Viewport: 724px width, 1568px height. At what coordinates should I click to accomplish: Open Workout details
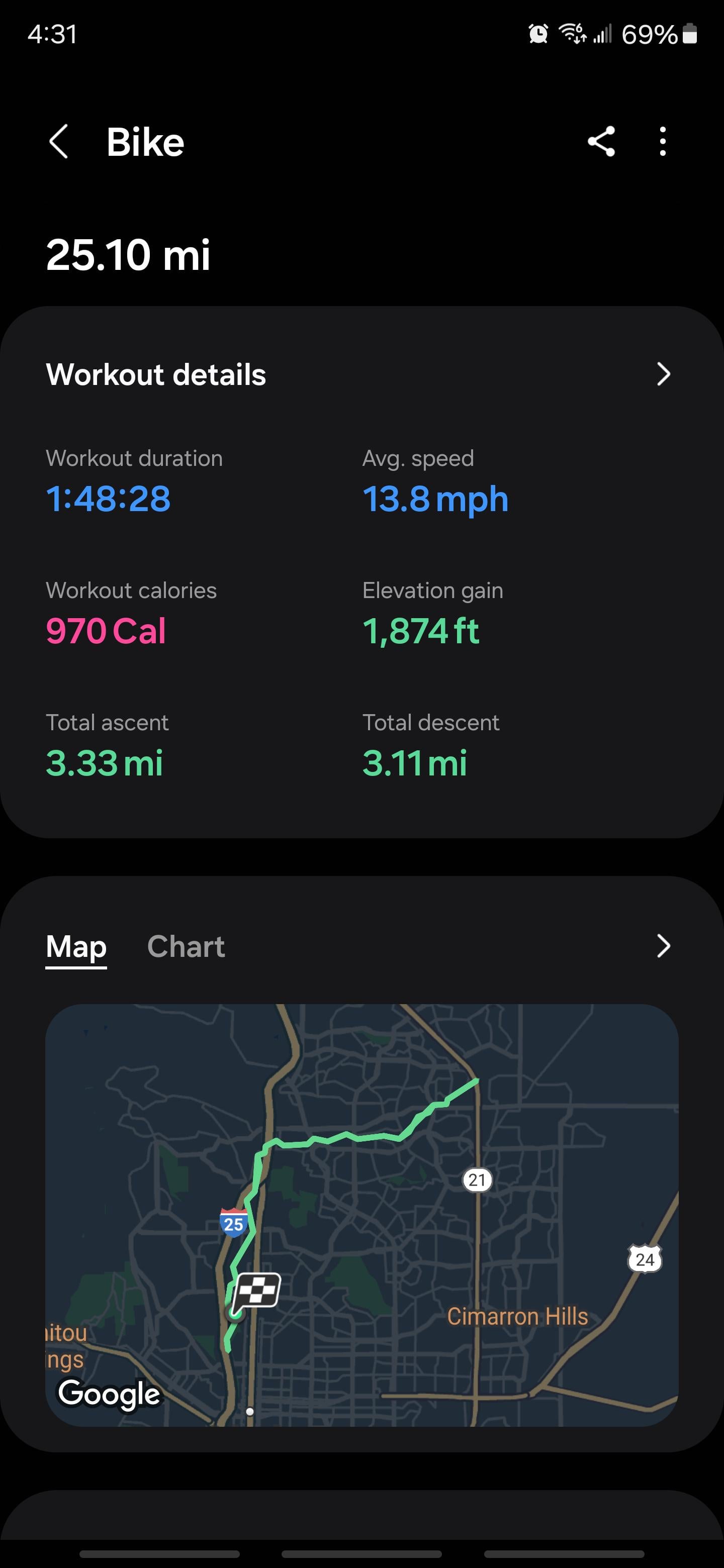361,374
